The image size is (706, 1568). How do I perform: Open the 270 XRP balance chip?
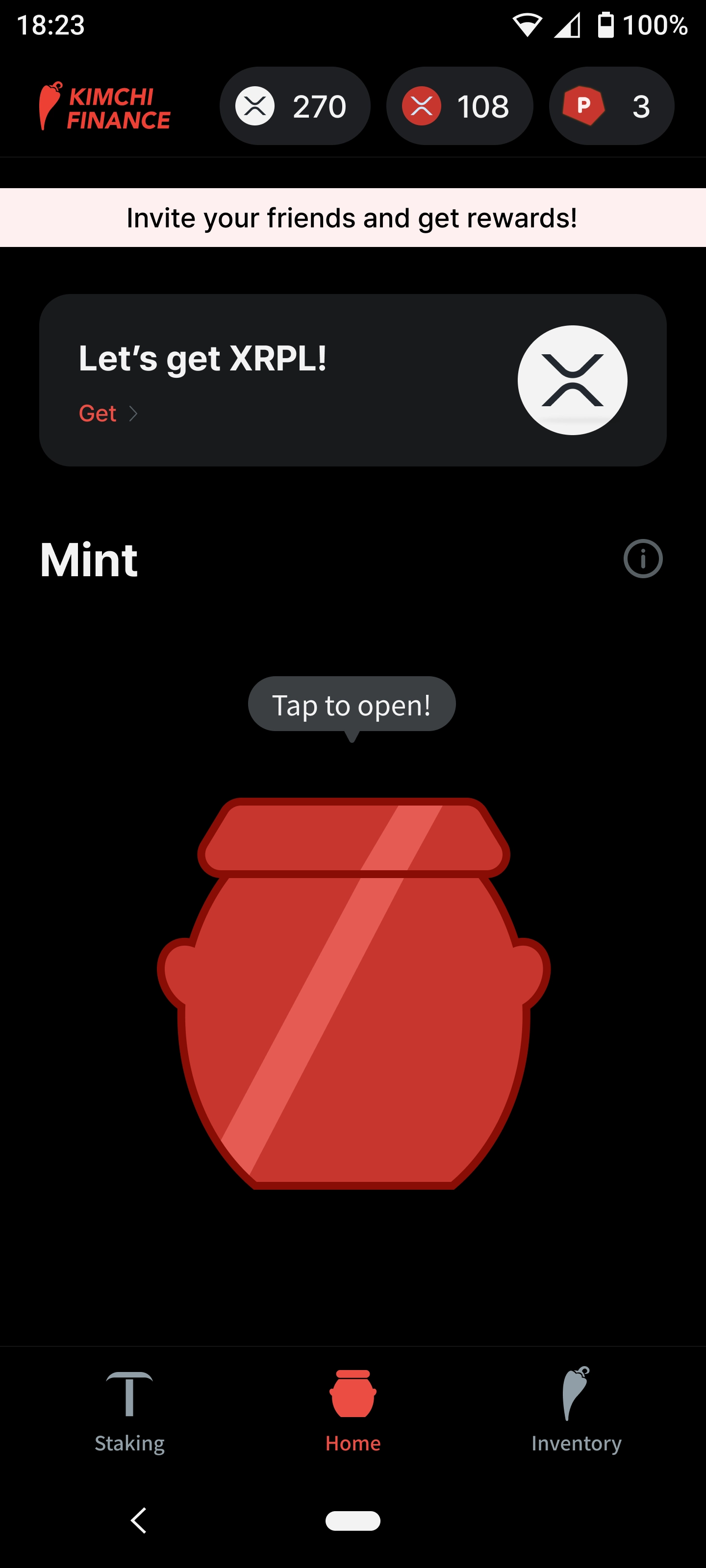295,106
